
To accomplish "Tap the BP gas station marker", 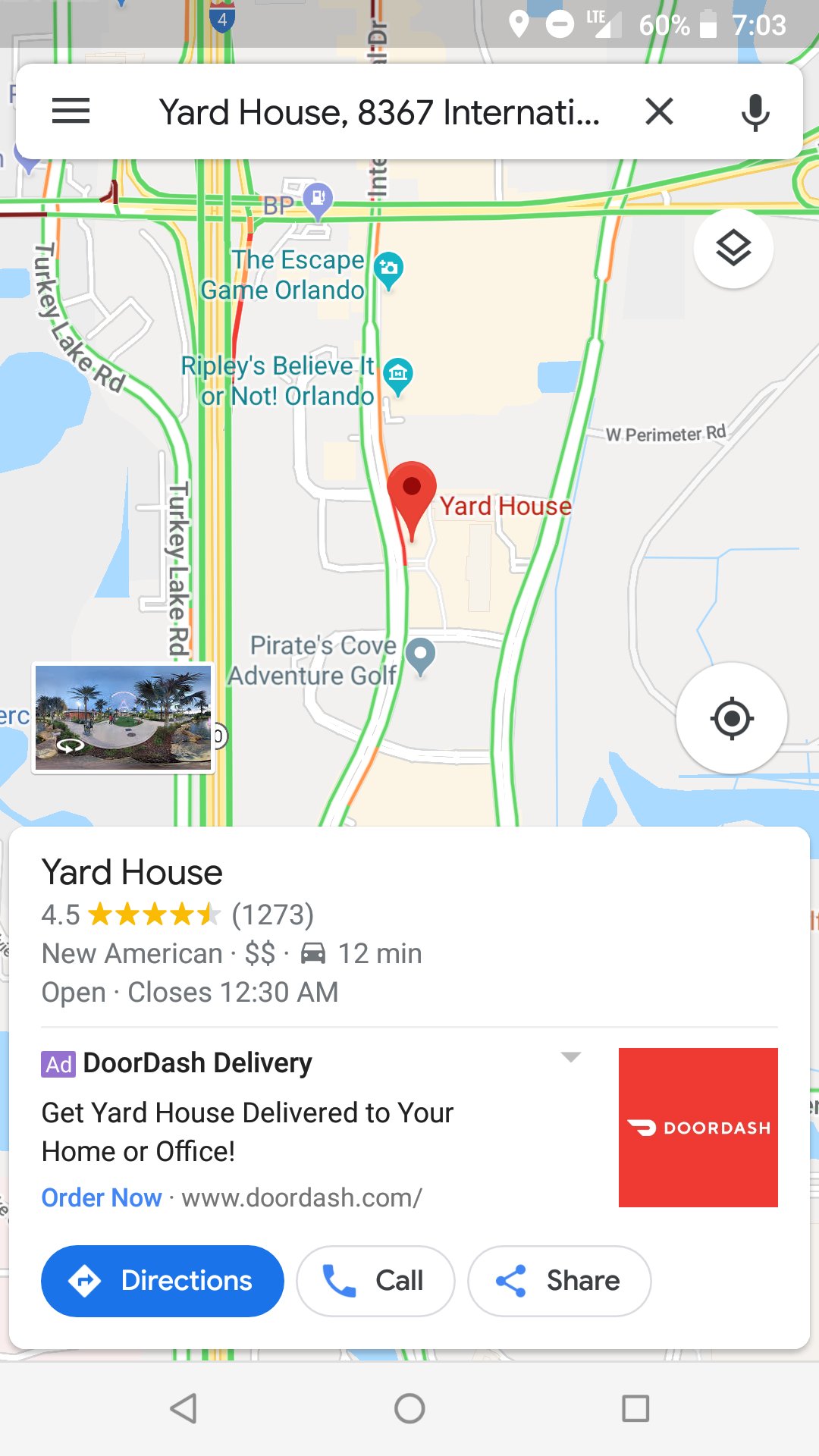I will (318, 199).
